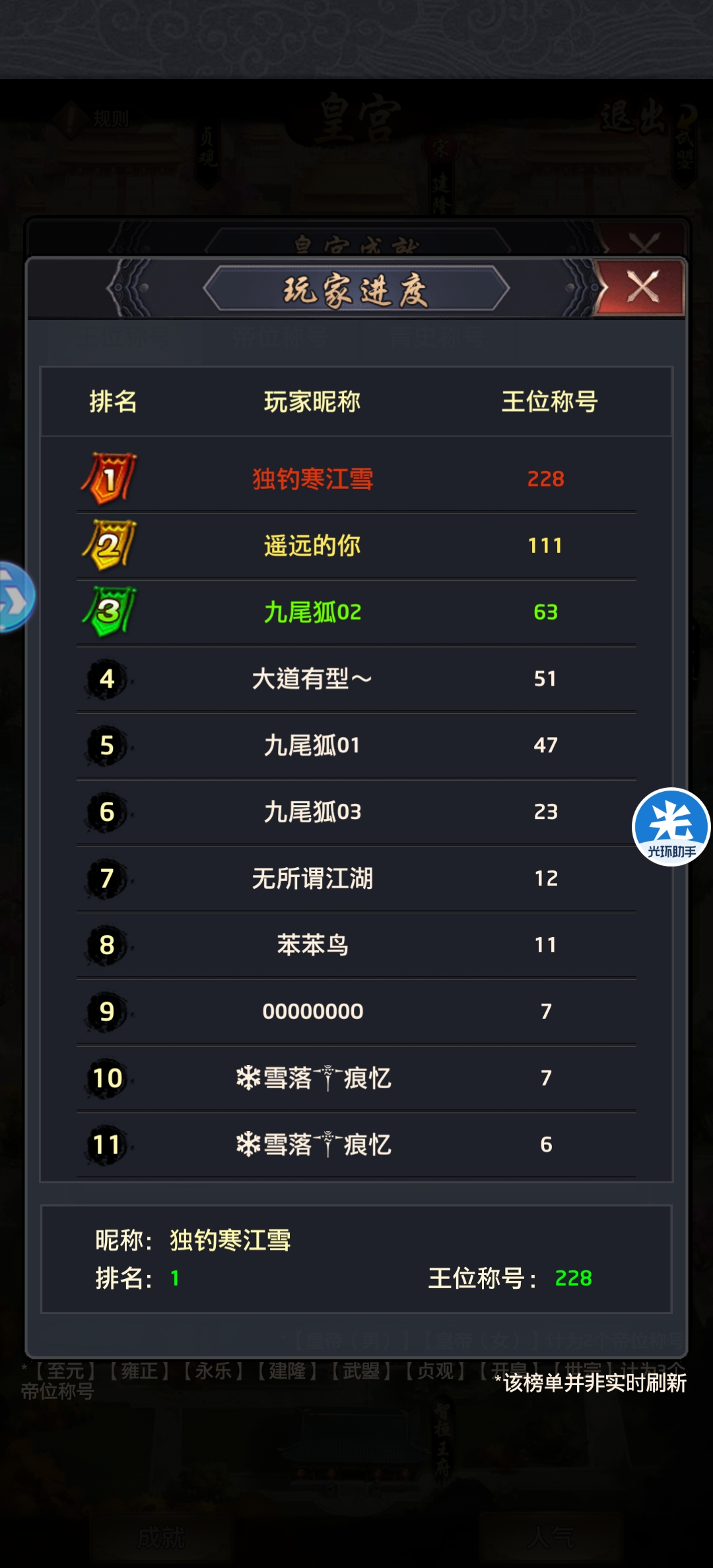Screen dimensions: 713x1568
Task: Switch to the 青史称号 tab
Action: point(437,338)
